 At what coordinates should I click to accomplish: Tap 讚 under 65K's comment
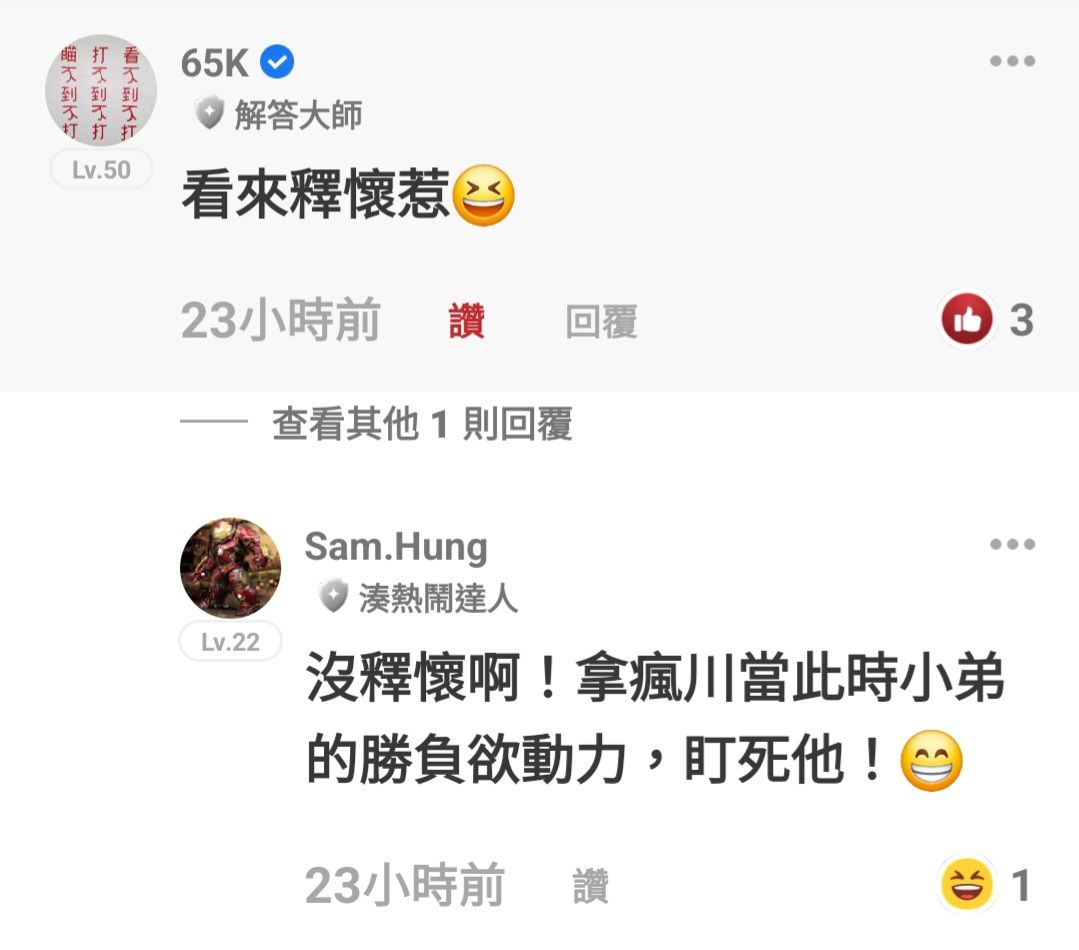pyautogui.click(x=467, y=323)
